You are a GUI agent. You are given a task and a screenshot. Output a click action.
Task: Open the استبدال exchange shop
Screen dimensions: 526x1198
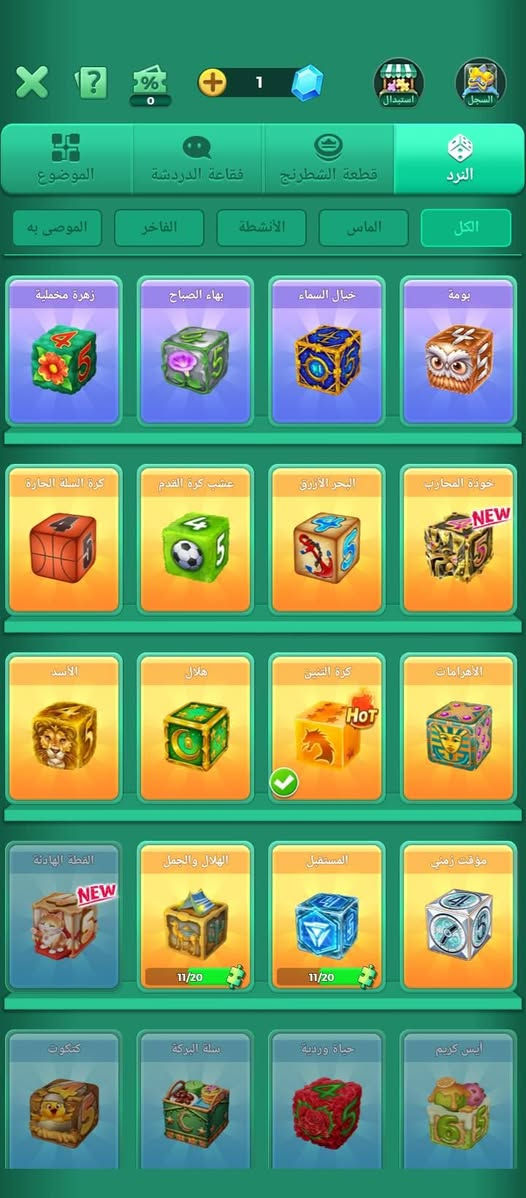[398, 83]
